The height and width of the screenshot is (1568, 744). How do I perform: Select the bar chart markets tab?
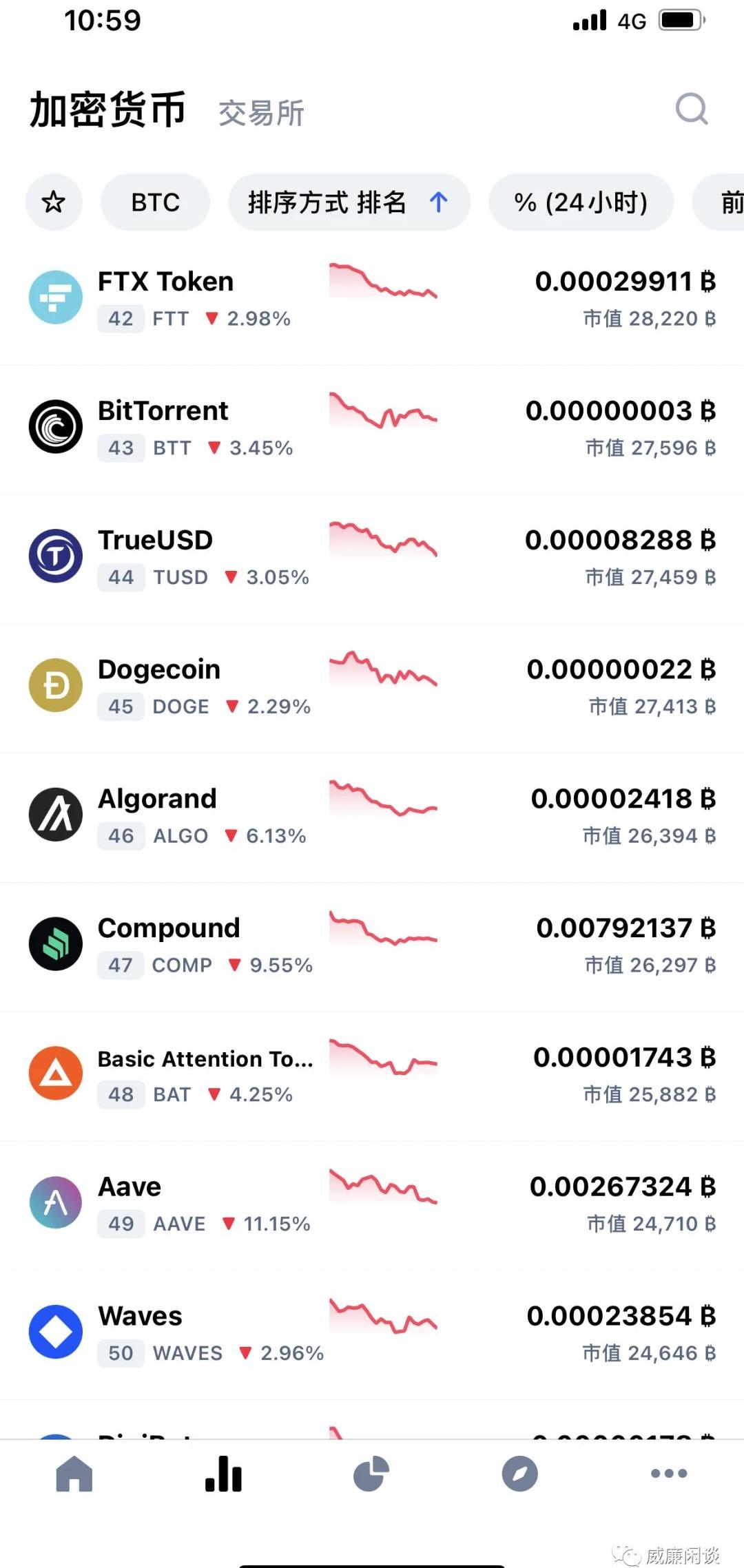[x=223, y=1474]
